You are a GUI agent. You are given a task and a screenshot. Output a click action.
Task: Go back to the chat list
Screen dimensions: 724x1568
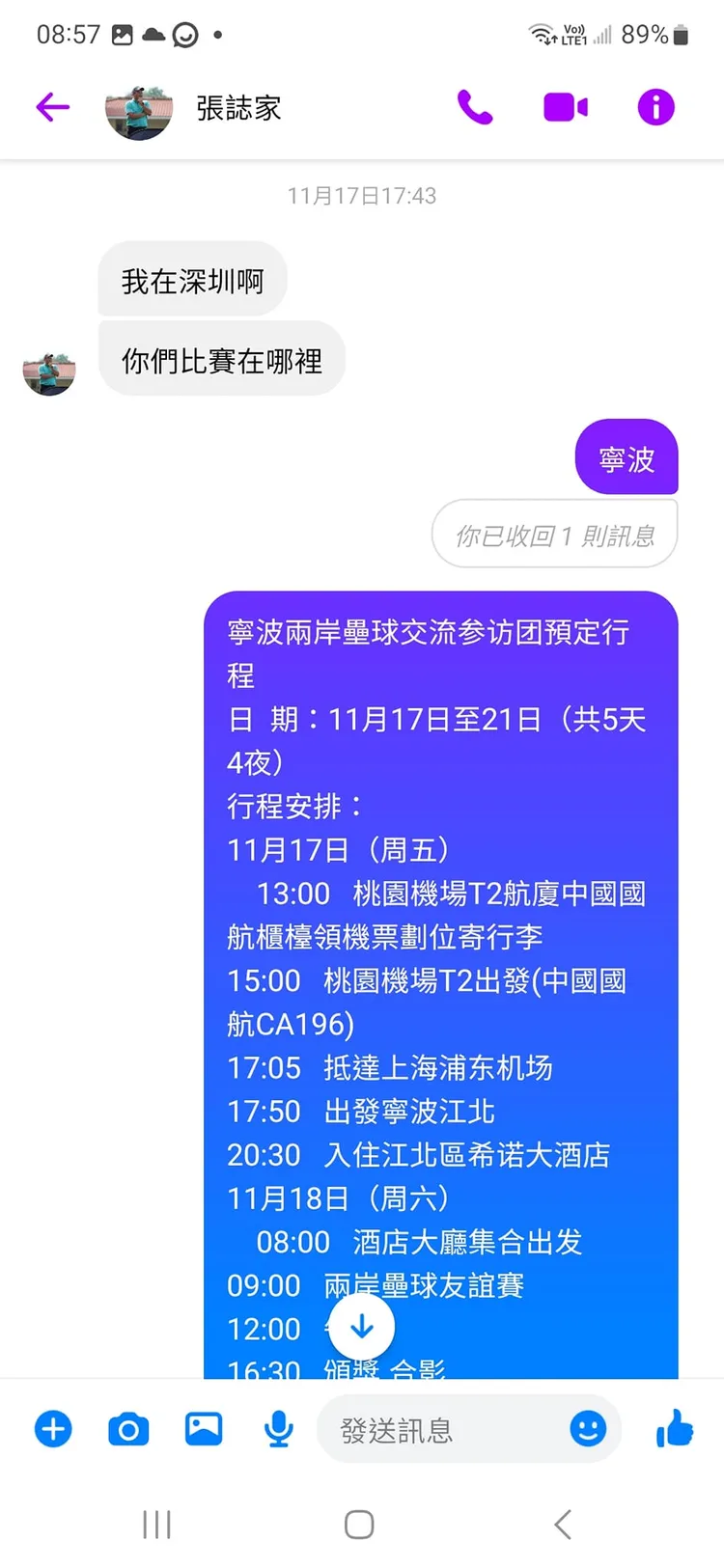coord(53,108)
